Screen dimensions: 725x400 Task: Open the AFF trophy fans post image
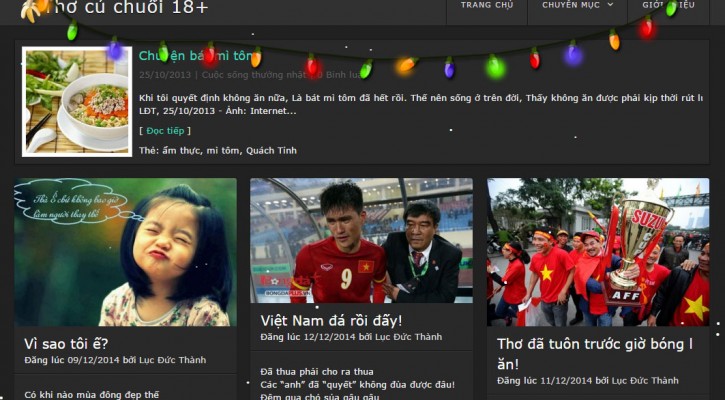(597, 252)
